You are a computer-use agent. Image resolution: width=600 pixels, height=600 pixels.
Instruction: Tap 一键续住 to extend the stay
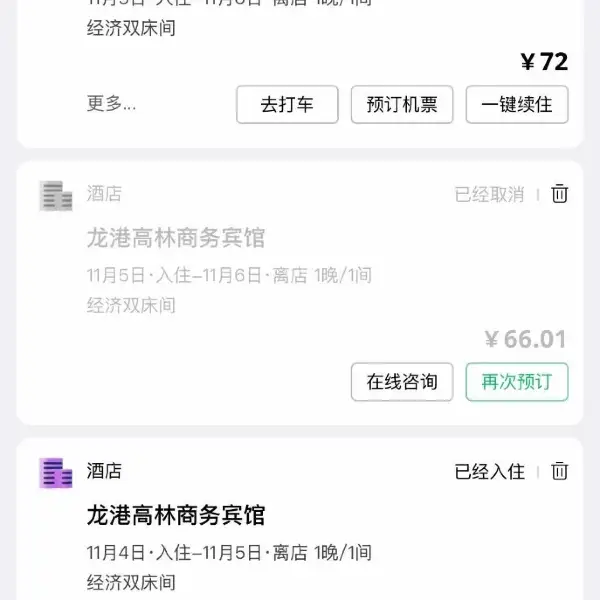point(516,104)
